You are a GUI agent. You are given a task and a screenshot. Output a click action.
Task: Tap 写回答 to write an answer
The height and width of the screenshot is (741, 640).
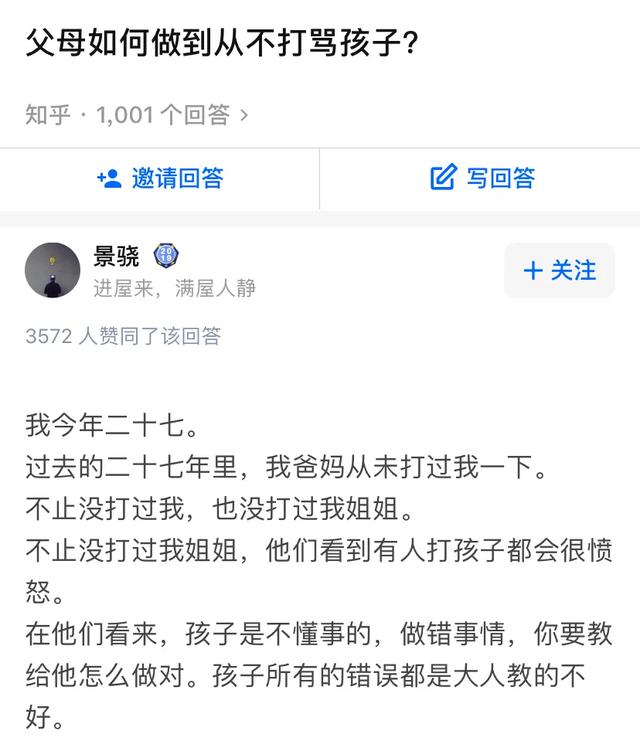click(x=482, y=178)
